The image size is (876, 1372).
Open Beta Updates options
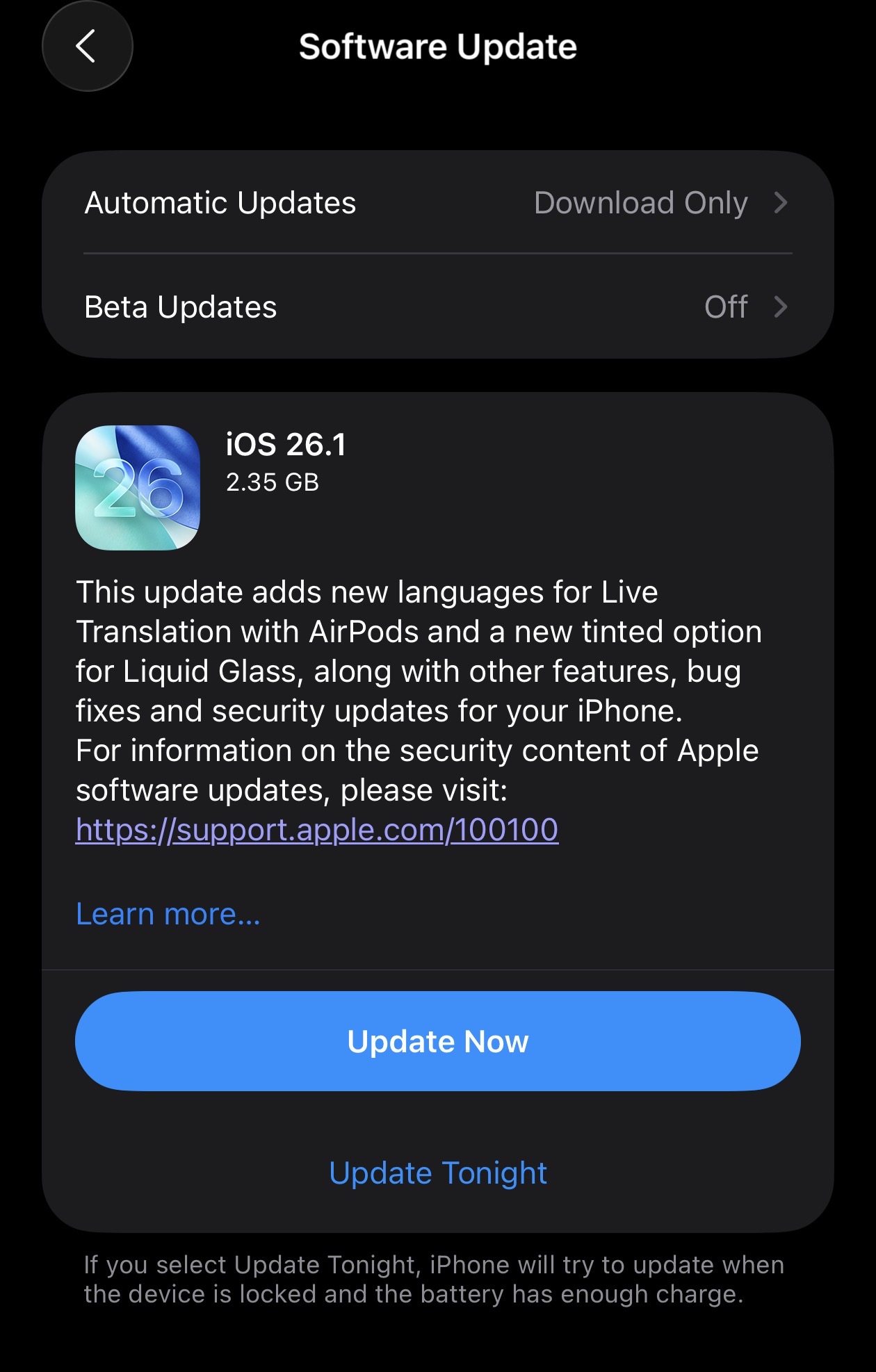[x=437, y=307]
